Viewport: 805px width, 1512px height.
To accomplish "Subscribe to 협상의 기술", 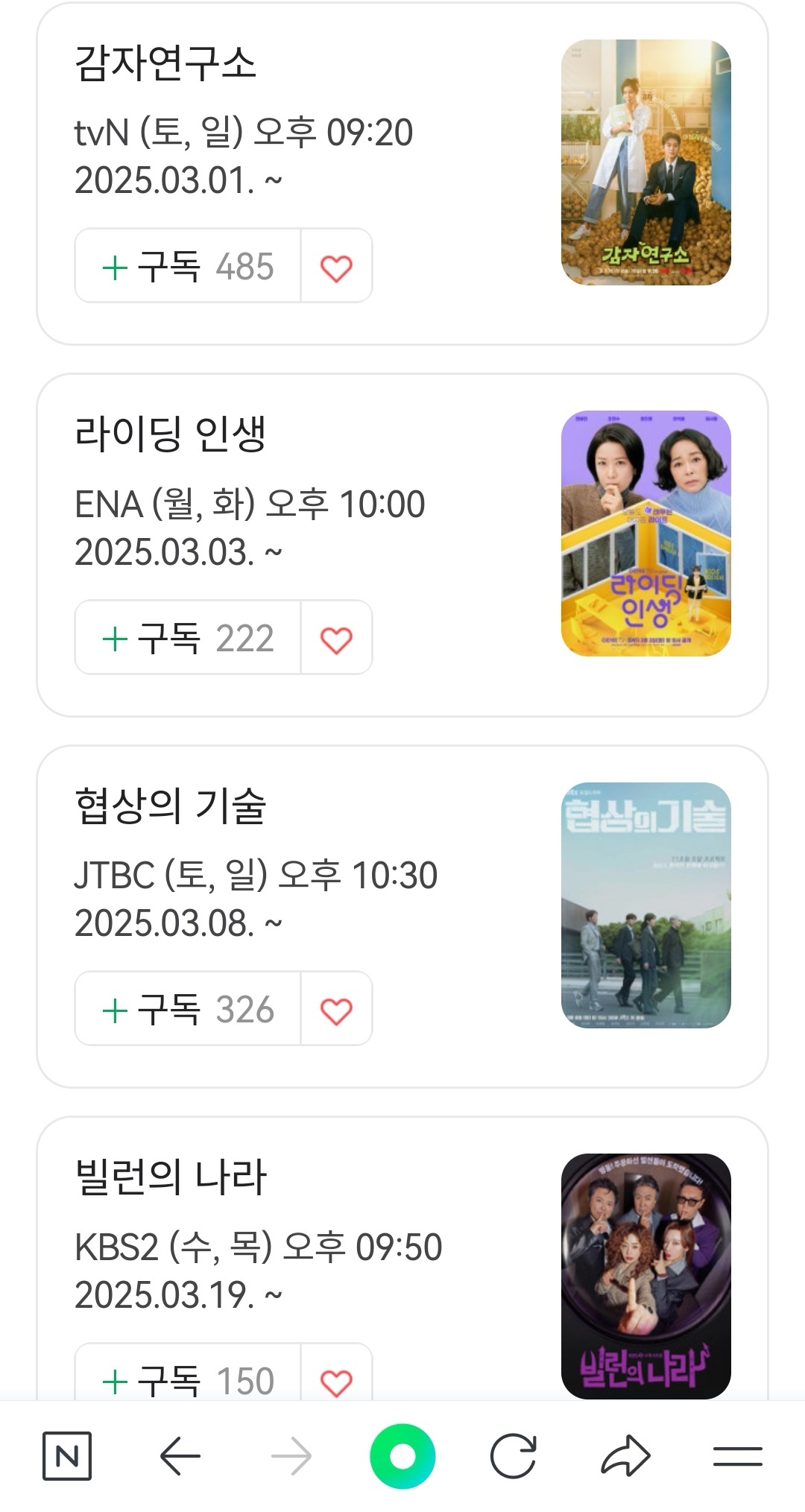I will point(188,1009).
